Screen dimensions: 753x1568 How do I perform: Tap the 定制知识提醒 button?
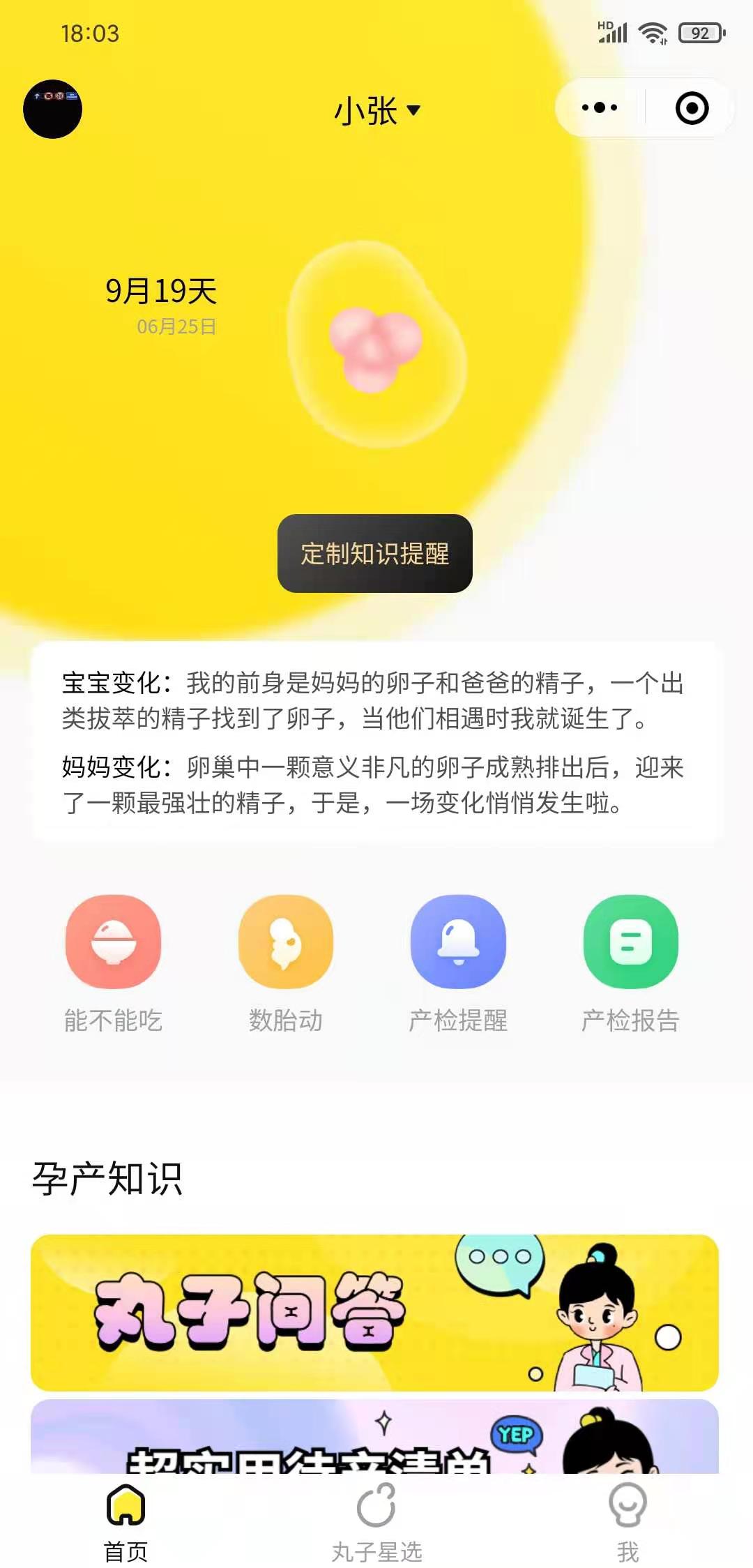[375, 553]
